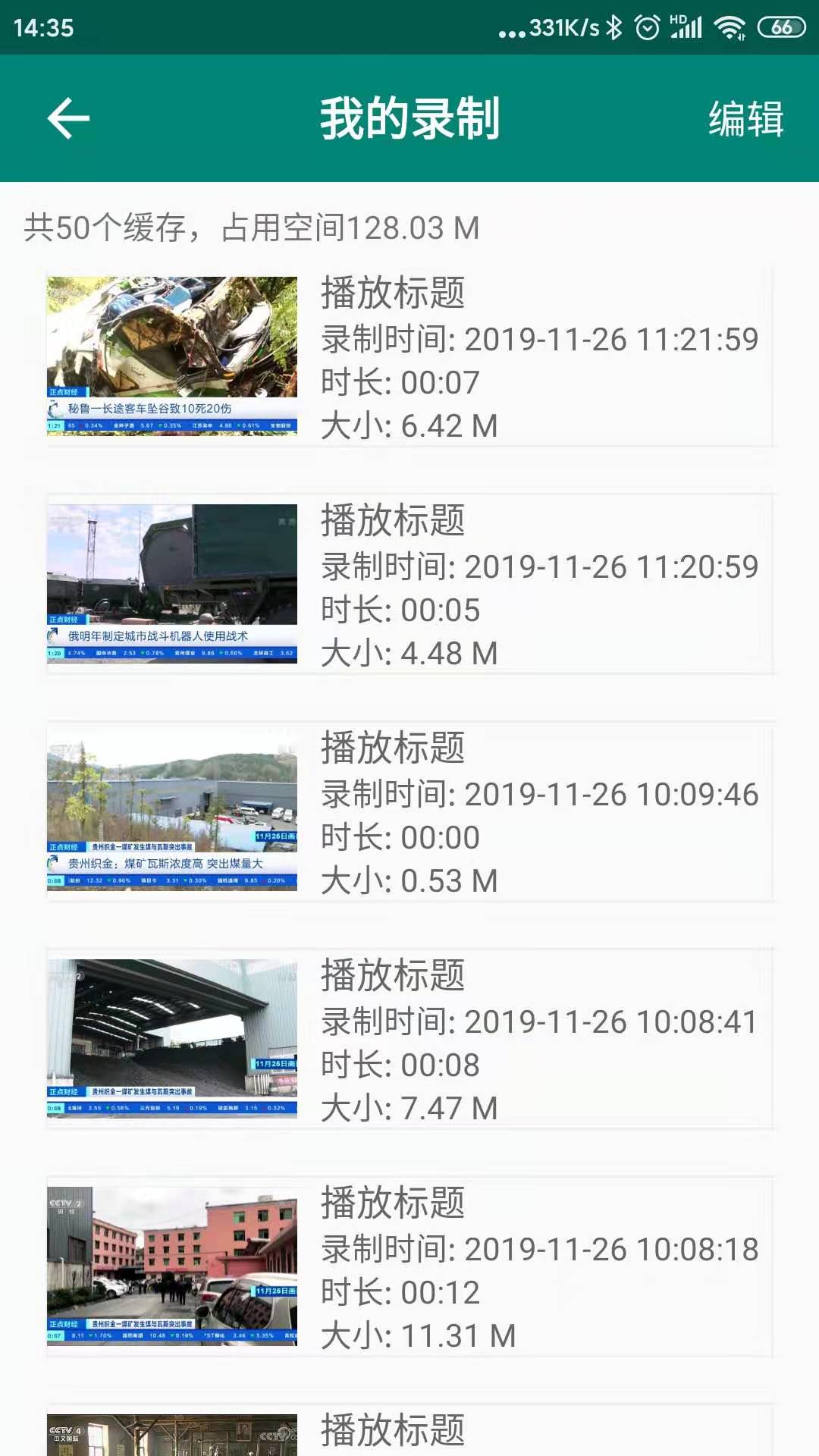Tap 编辑 to edit the recordings
This screenshot has height=1456, width=819.
click(x=745, y=119)
